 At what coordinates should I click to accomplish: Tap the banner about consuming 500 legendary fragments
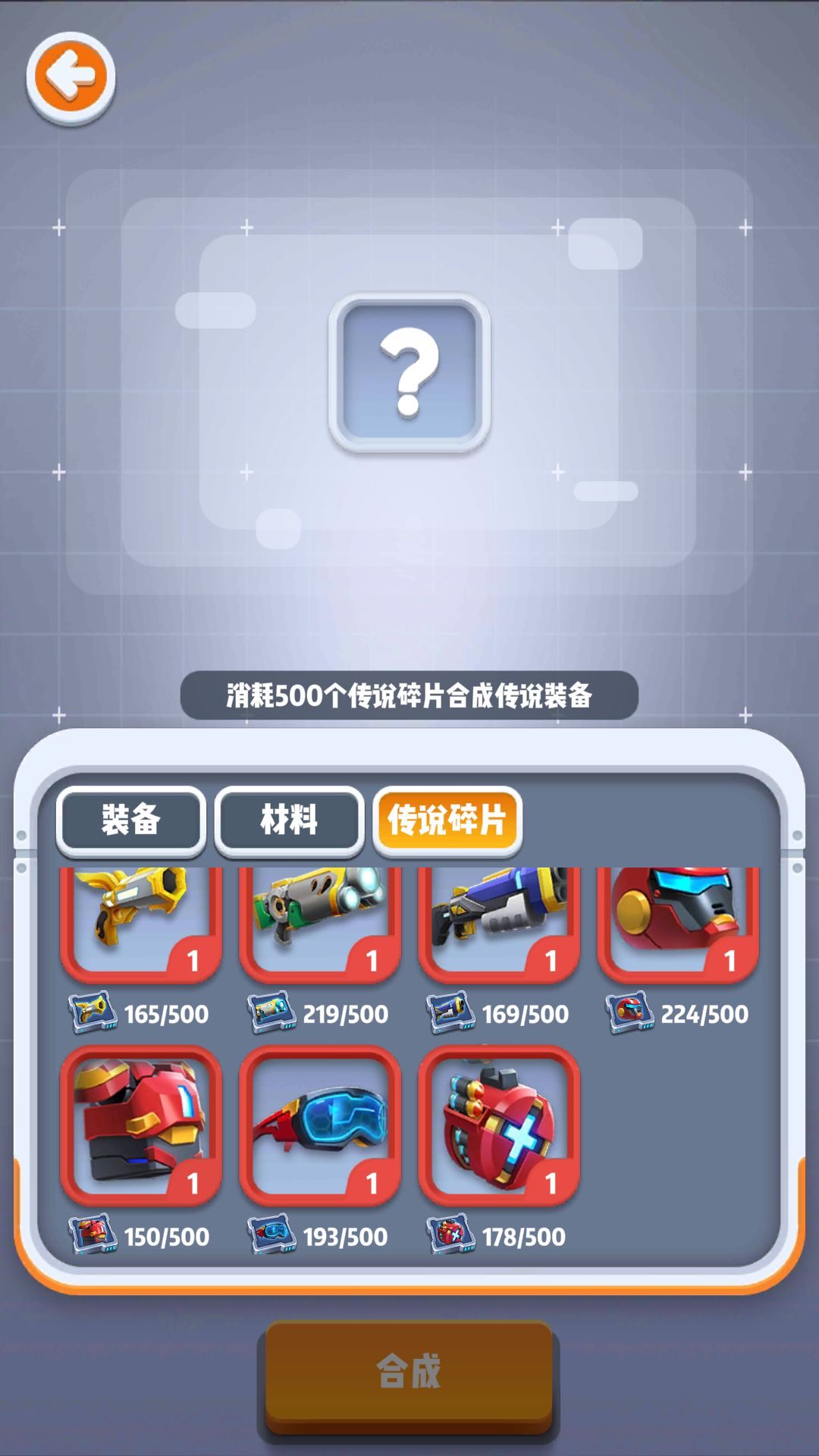coord(409,692)
